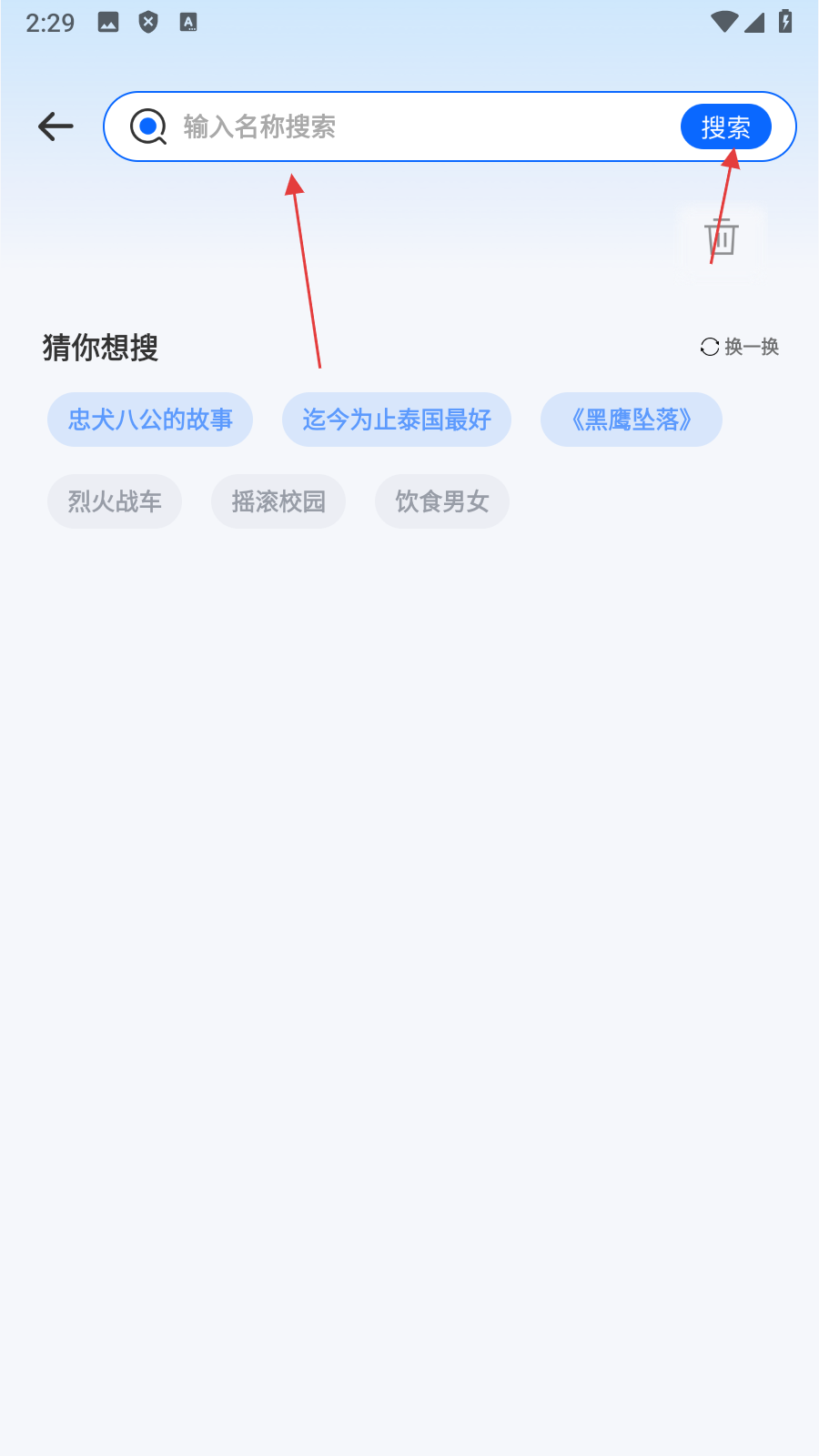This screenshot has height=1456, width=819.
Task: Clear search history with trash icon
Action: pos(722,237)
